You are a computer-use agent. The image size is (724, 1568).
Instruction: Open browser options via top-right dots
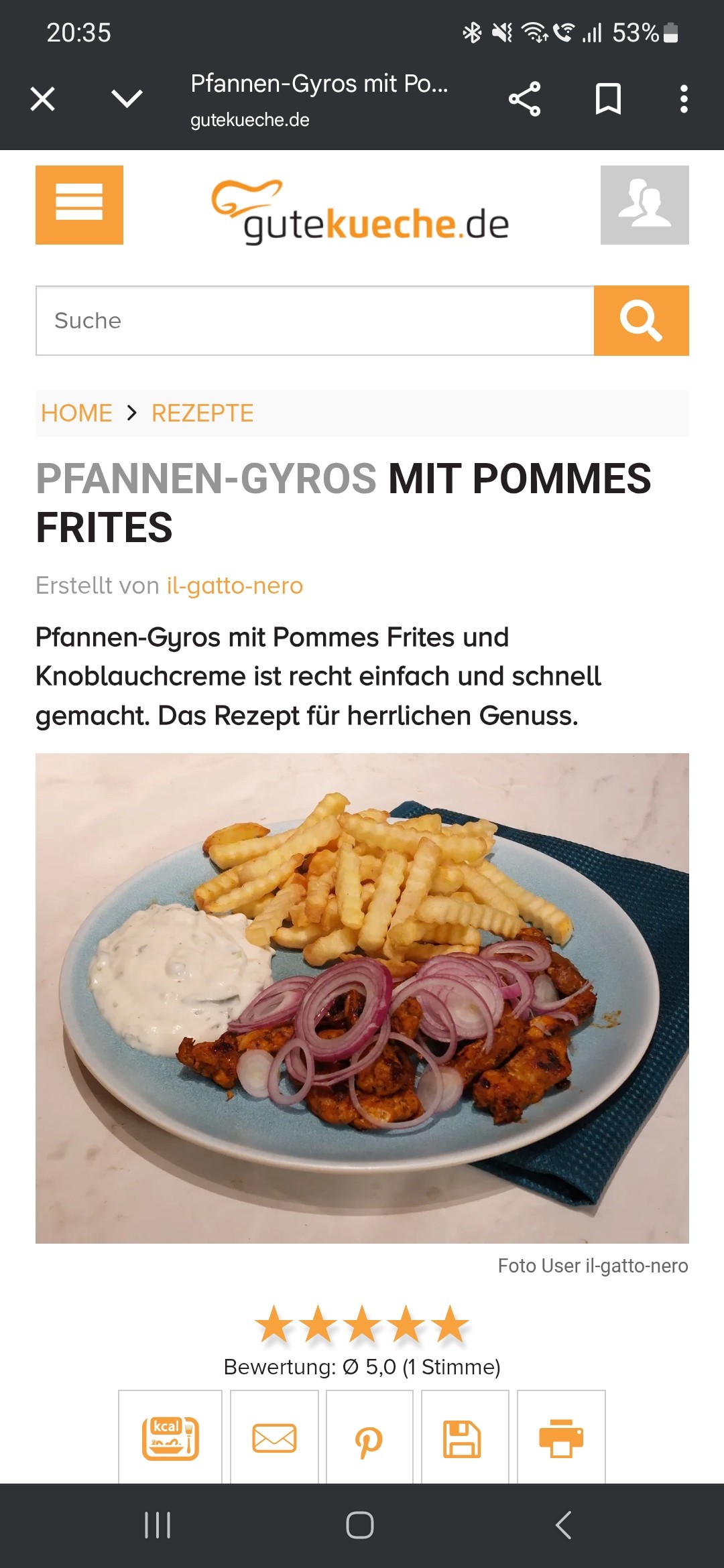[x=684, y=98]
